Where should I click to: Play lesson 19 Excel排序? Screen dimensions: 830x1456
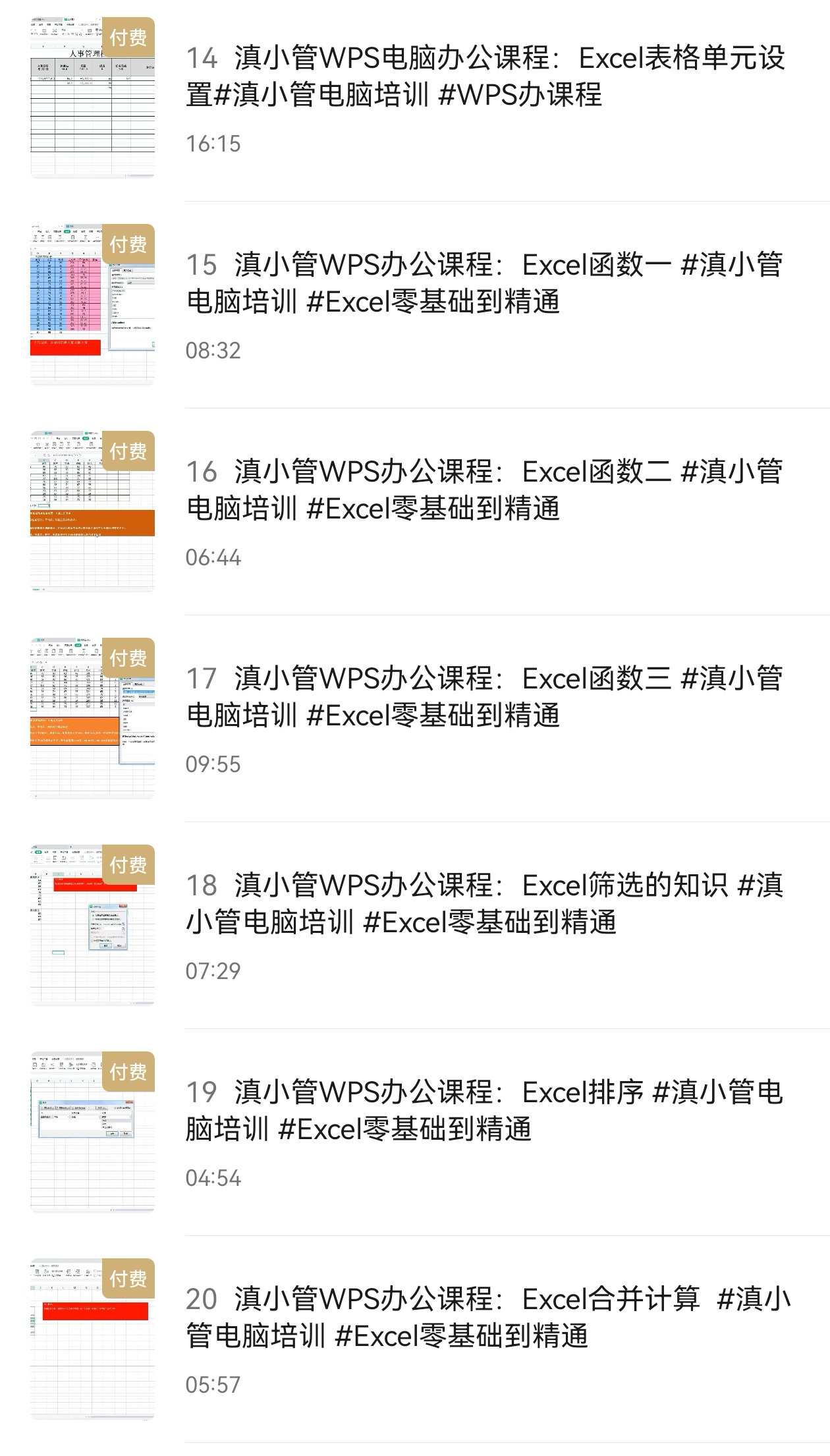485,1111
